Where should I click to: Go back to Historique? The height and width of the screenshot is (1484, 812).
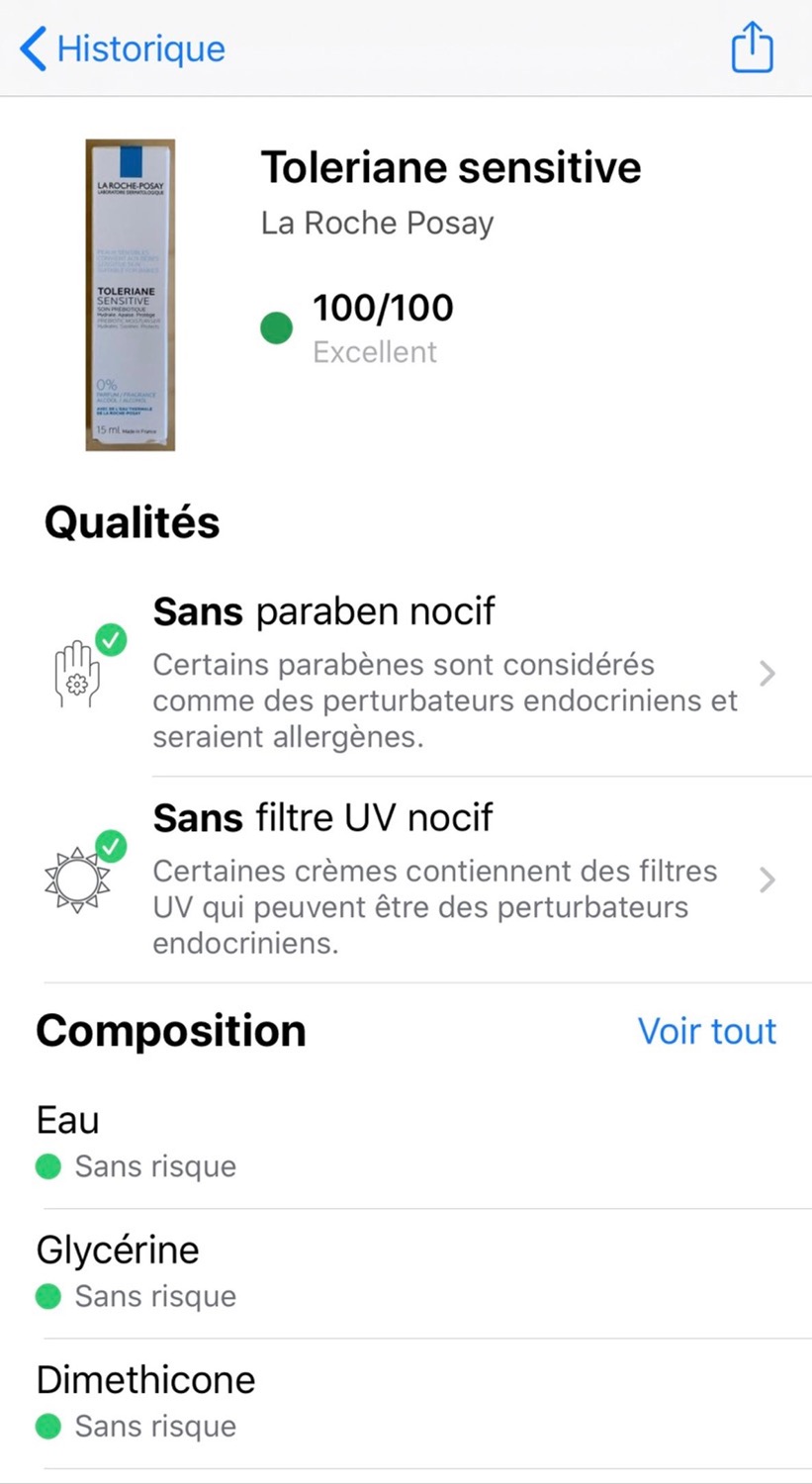(123, 48)
